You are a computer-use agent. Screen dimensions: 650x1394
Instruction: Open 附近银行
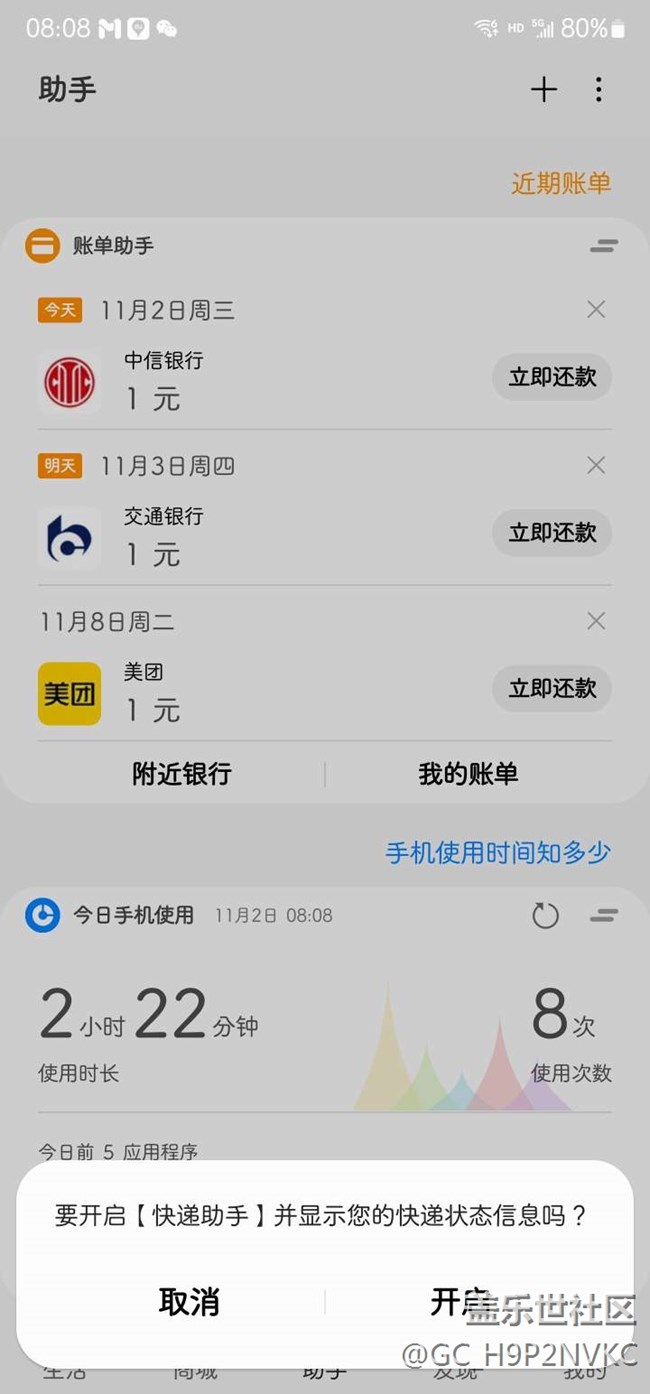tap(182, 773)
